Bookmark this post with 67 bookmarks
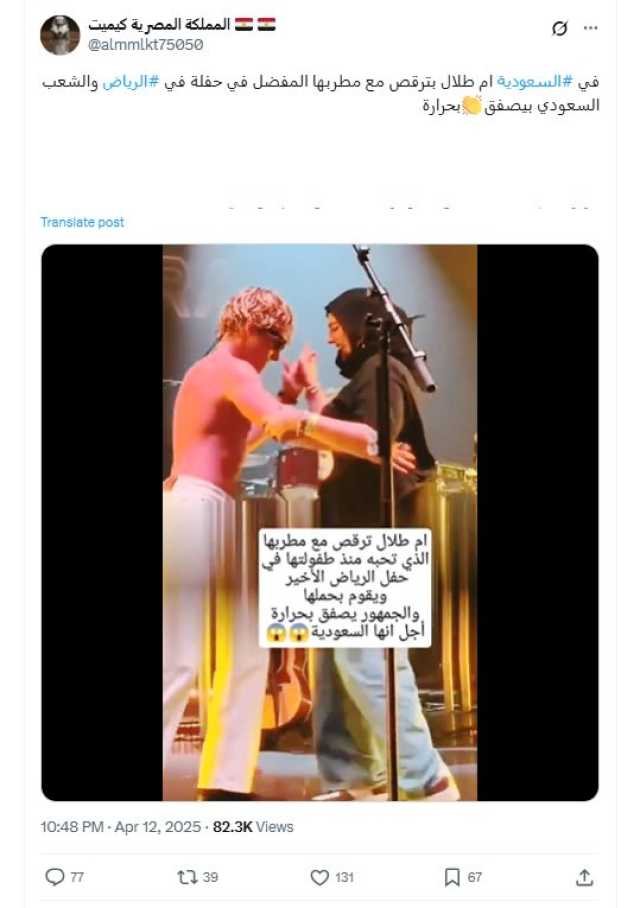The width and height of the screenshot is (640, 908). pos(452,877)
